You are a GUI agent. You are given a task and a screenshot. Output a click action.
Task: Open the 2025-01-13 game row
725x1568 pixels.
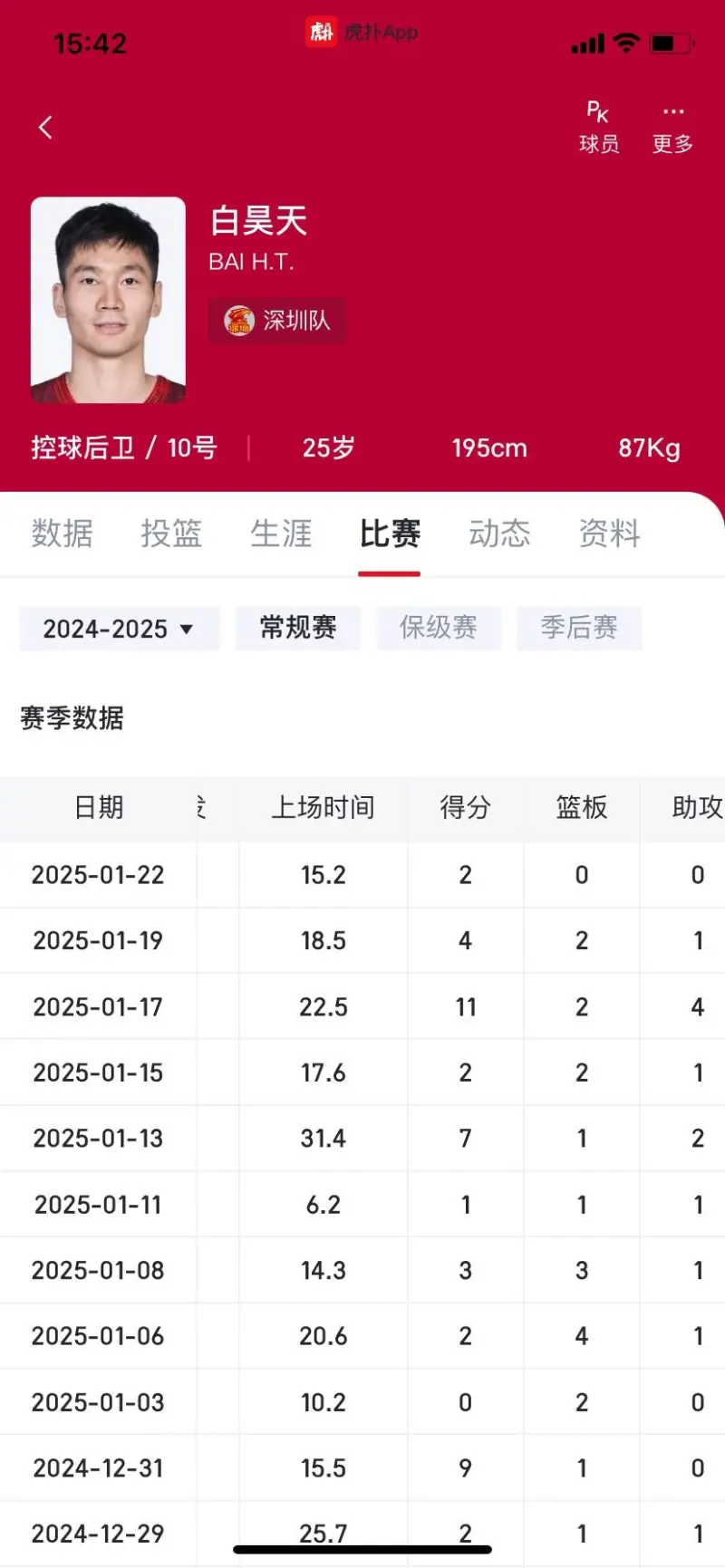tap(362, 1139)
